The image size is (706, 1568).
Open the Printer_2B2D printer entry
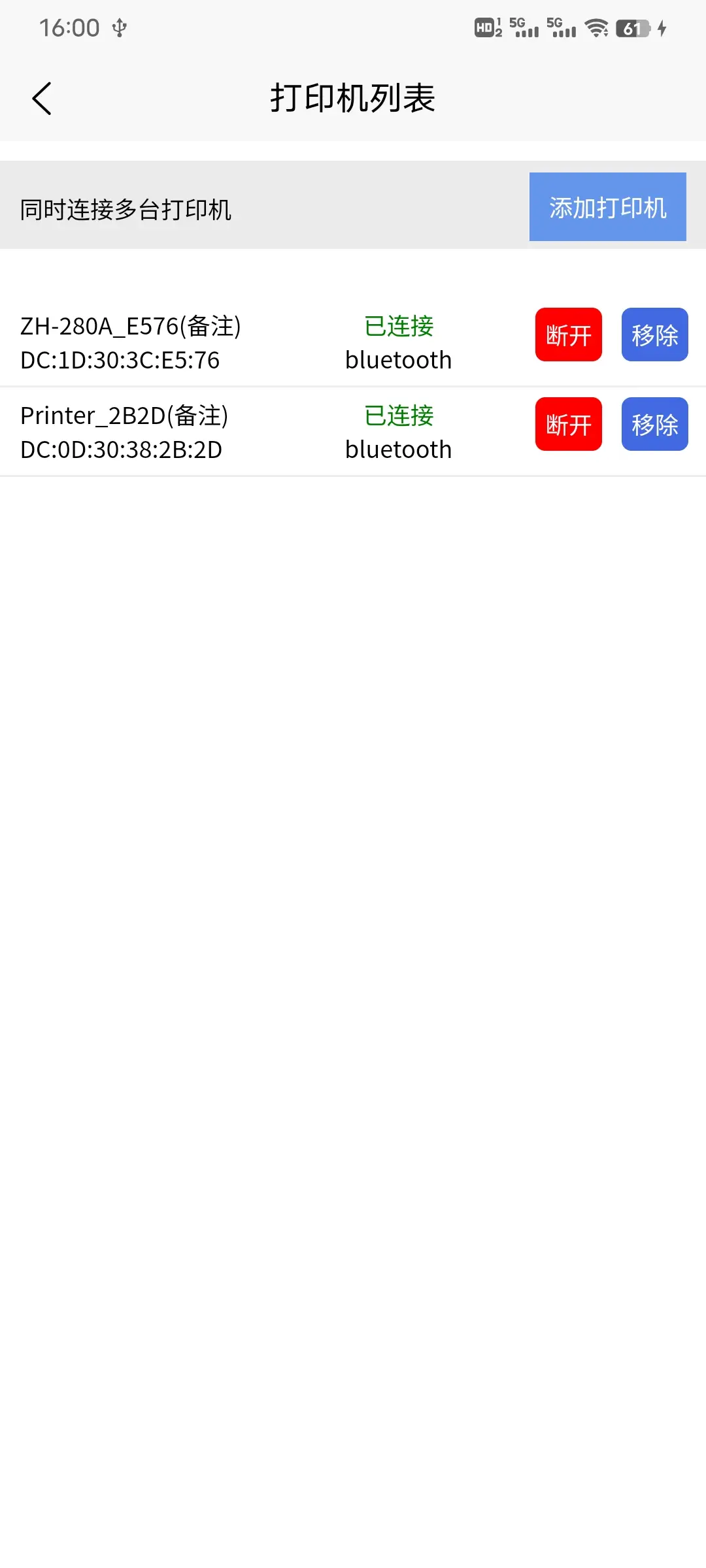click(124, 432)
